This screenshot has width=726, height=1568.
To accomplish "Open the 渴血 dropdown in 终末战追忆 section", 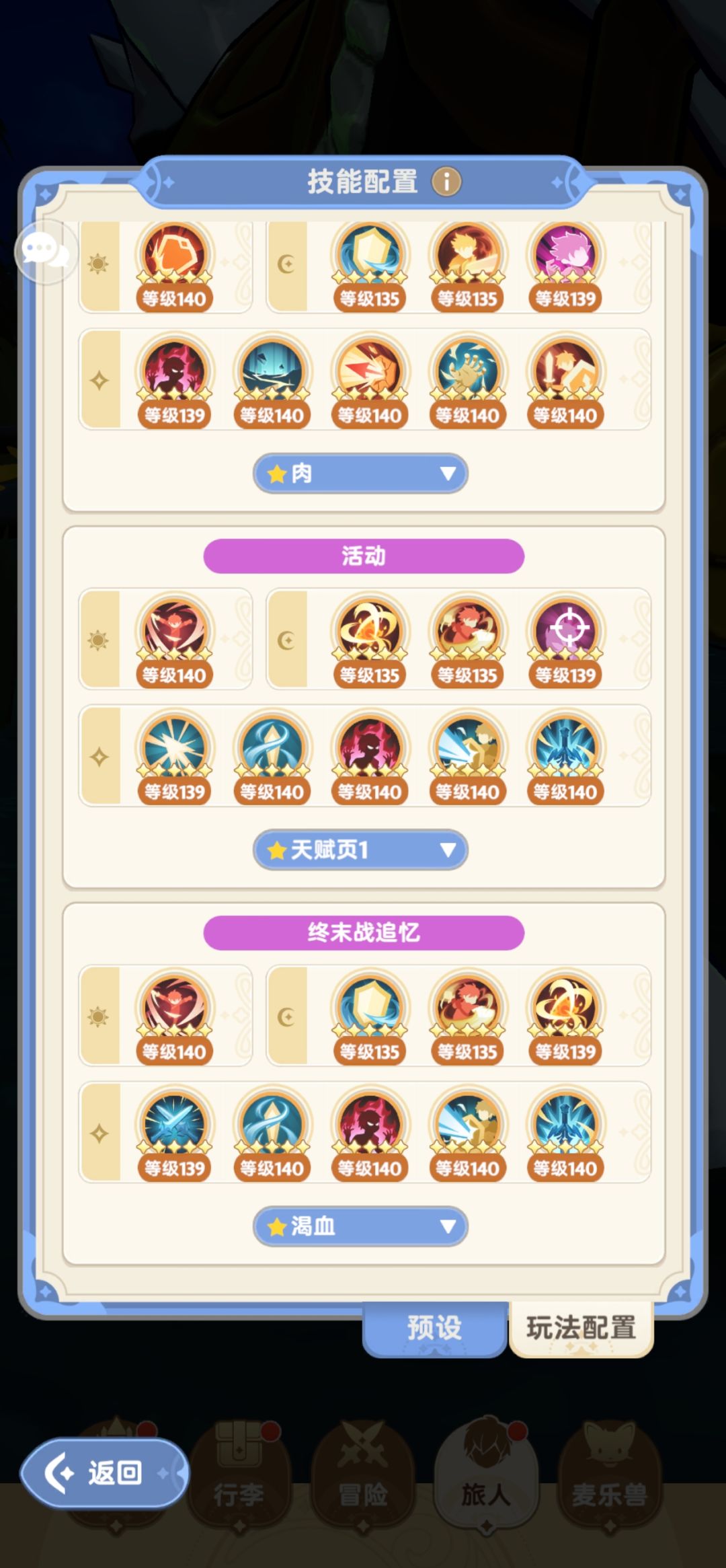I will 360,1226.
